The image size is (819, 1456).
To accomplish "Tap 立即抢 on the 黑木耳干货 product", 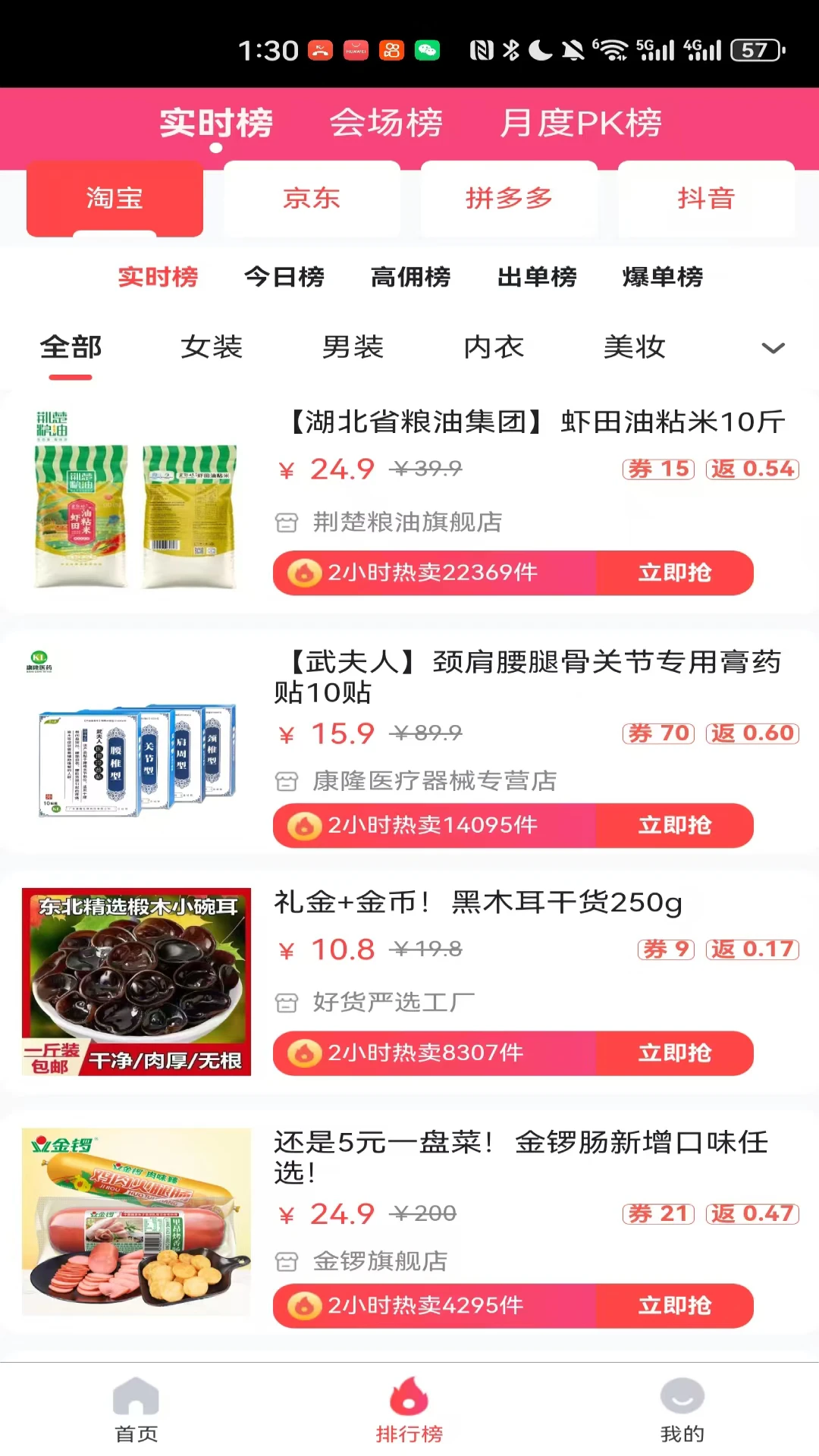I will (x=676, y=1053).
